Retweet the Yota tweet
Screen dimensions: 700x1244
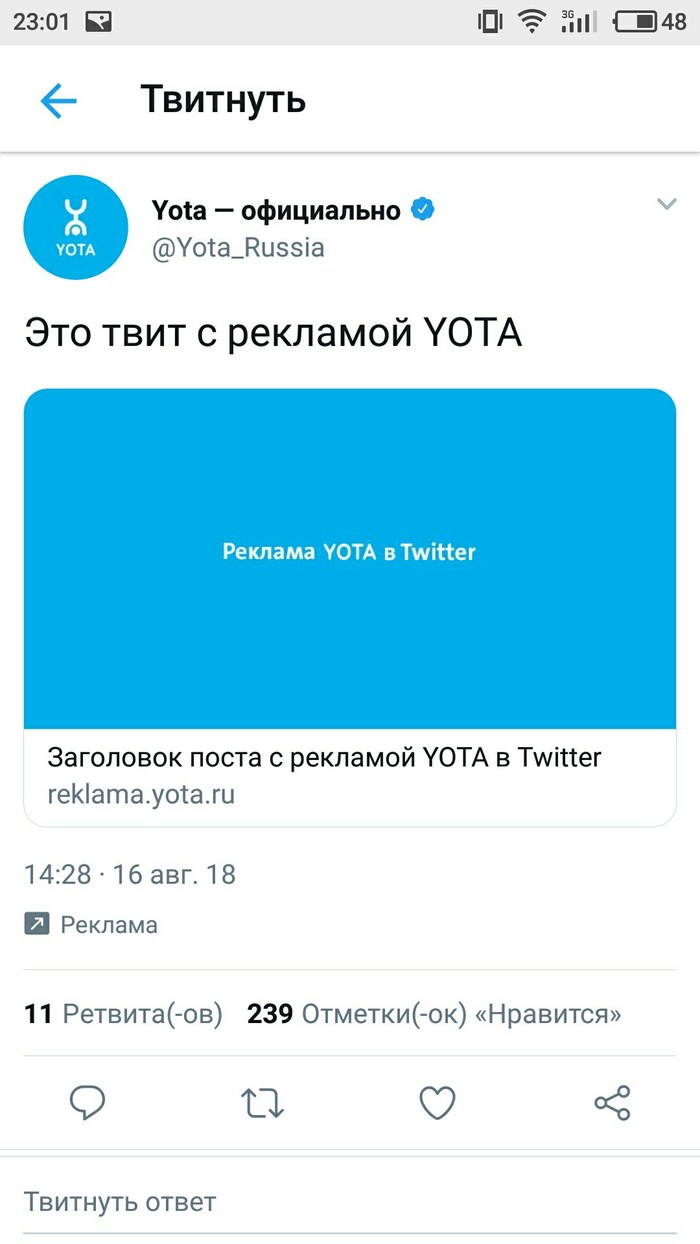coord(263,1103)
